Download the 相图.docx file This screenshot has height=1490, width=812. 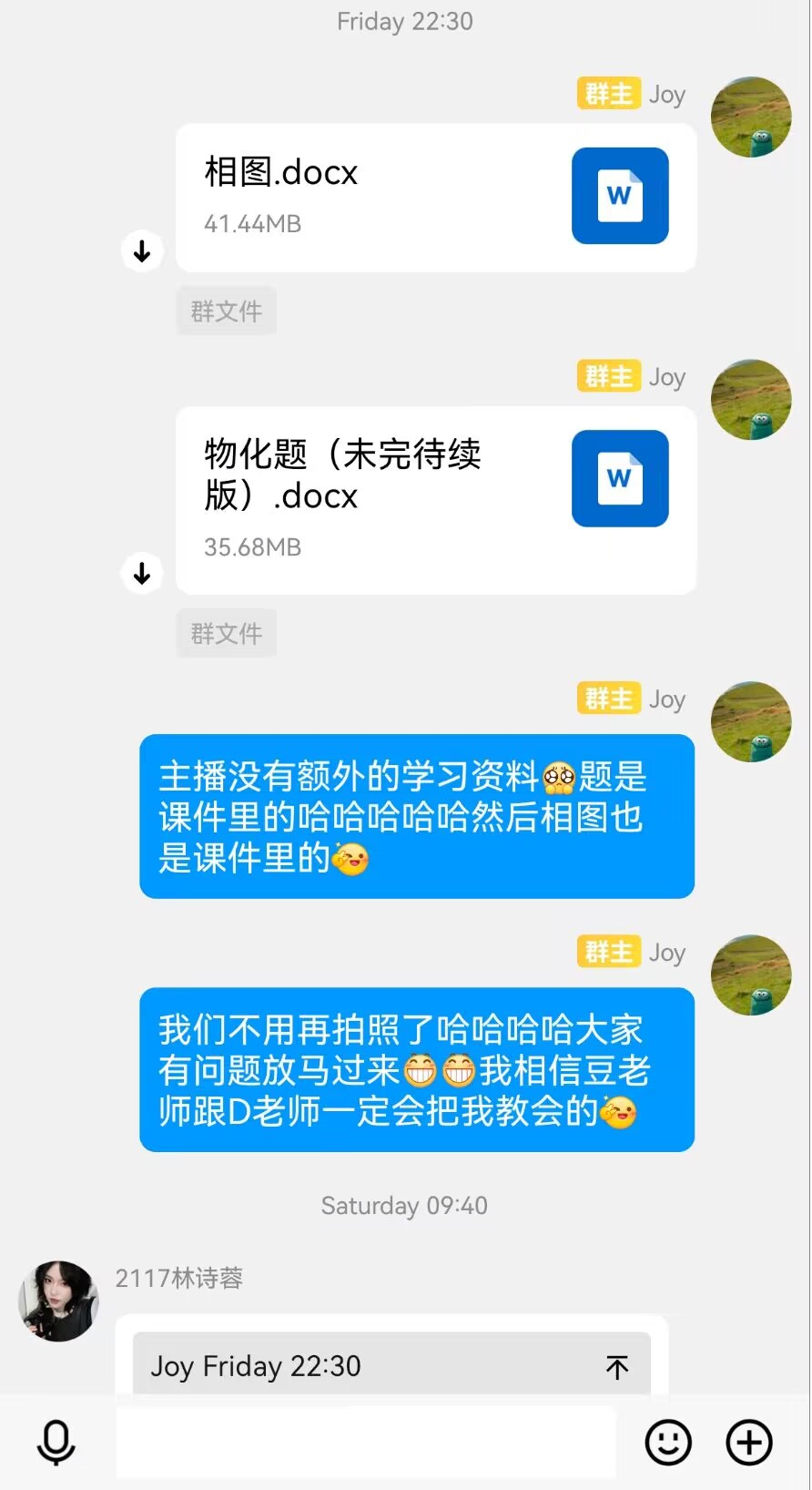pos(142,250)
